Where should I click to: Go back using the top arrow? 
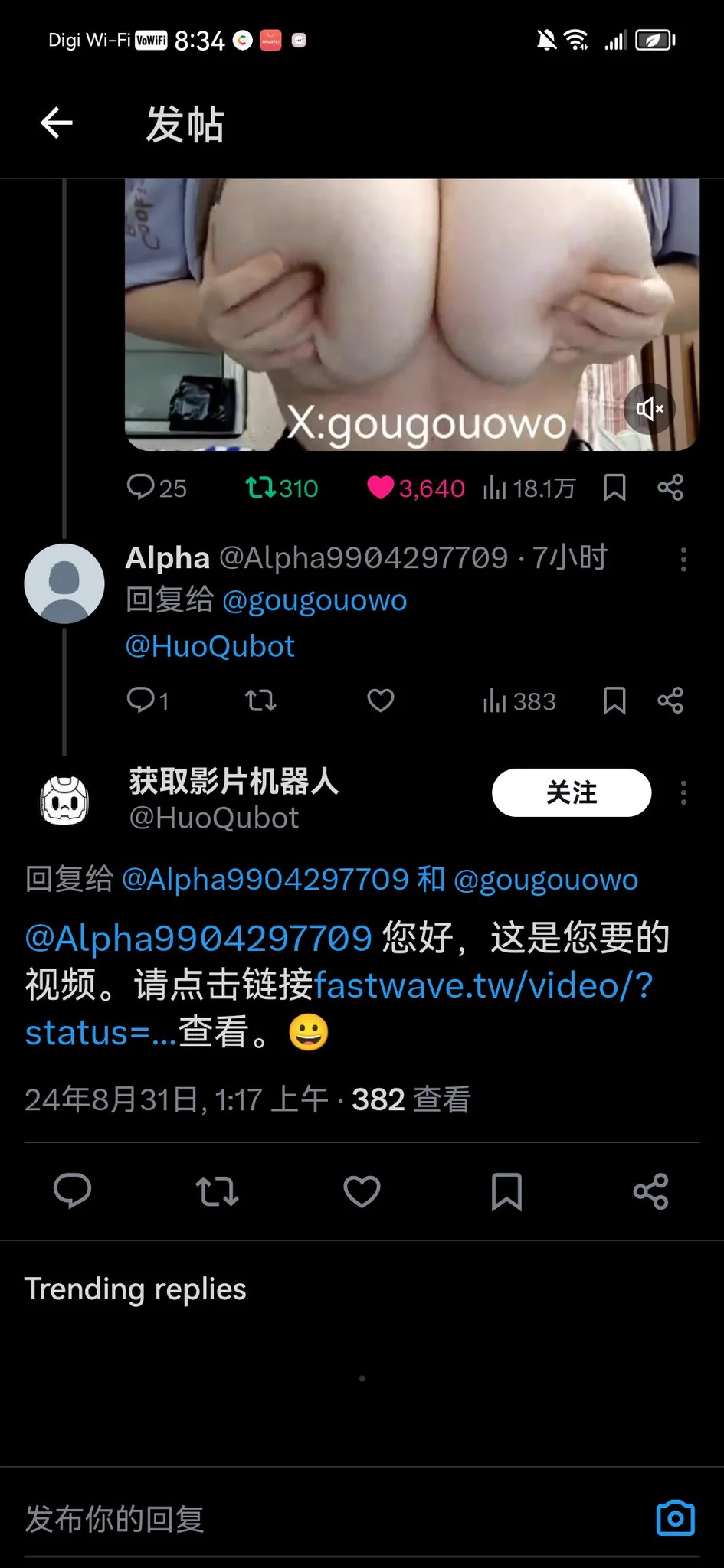click(x=57, y=122)
